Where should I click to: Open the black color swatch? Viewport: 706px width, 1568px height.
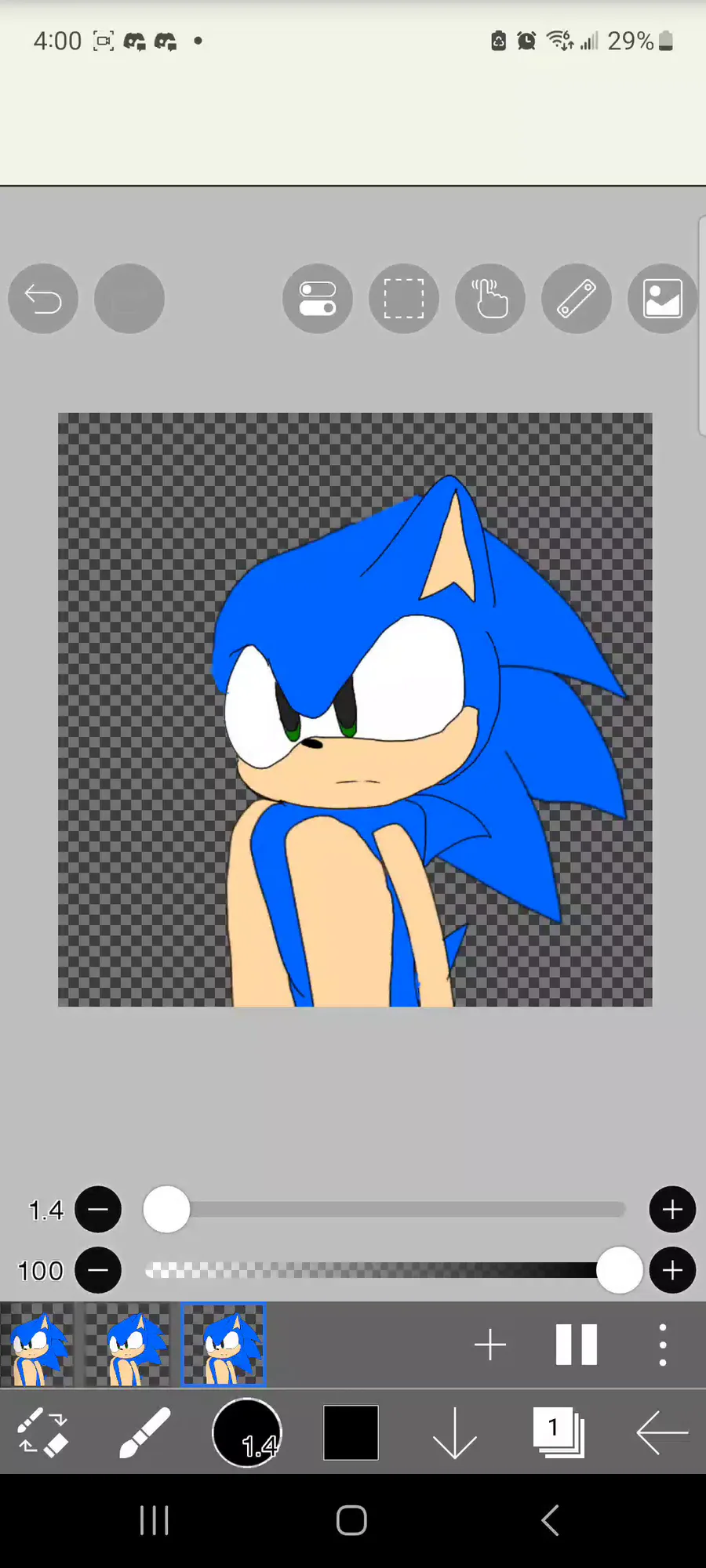pos(351,1433)
